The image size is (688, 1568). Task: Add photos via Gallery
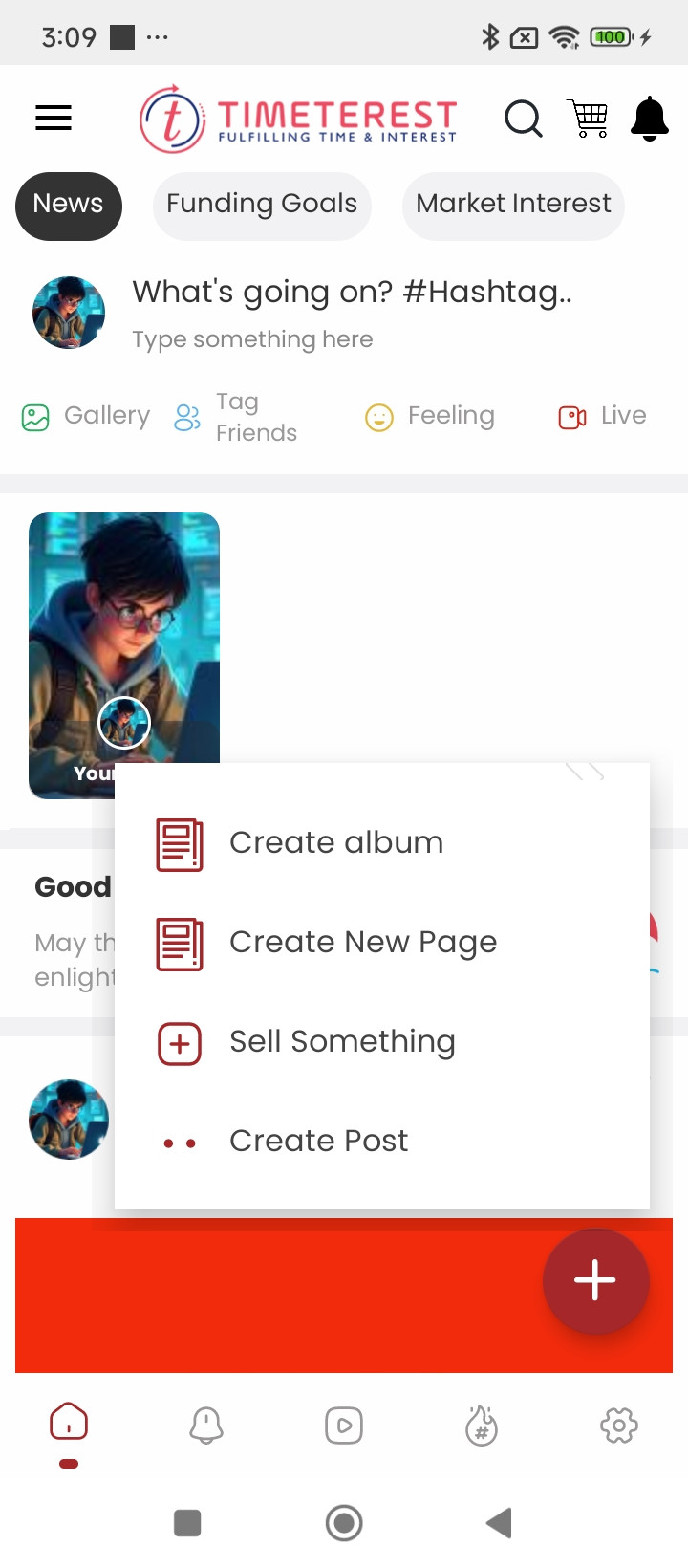[x=86, y=417]
